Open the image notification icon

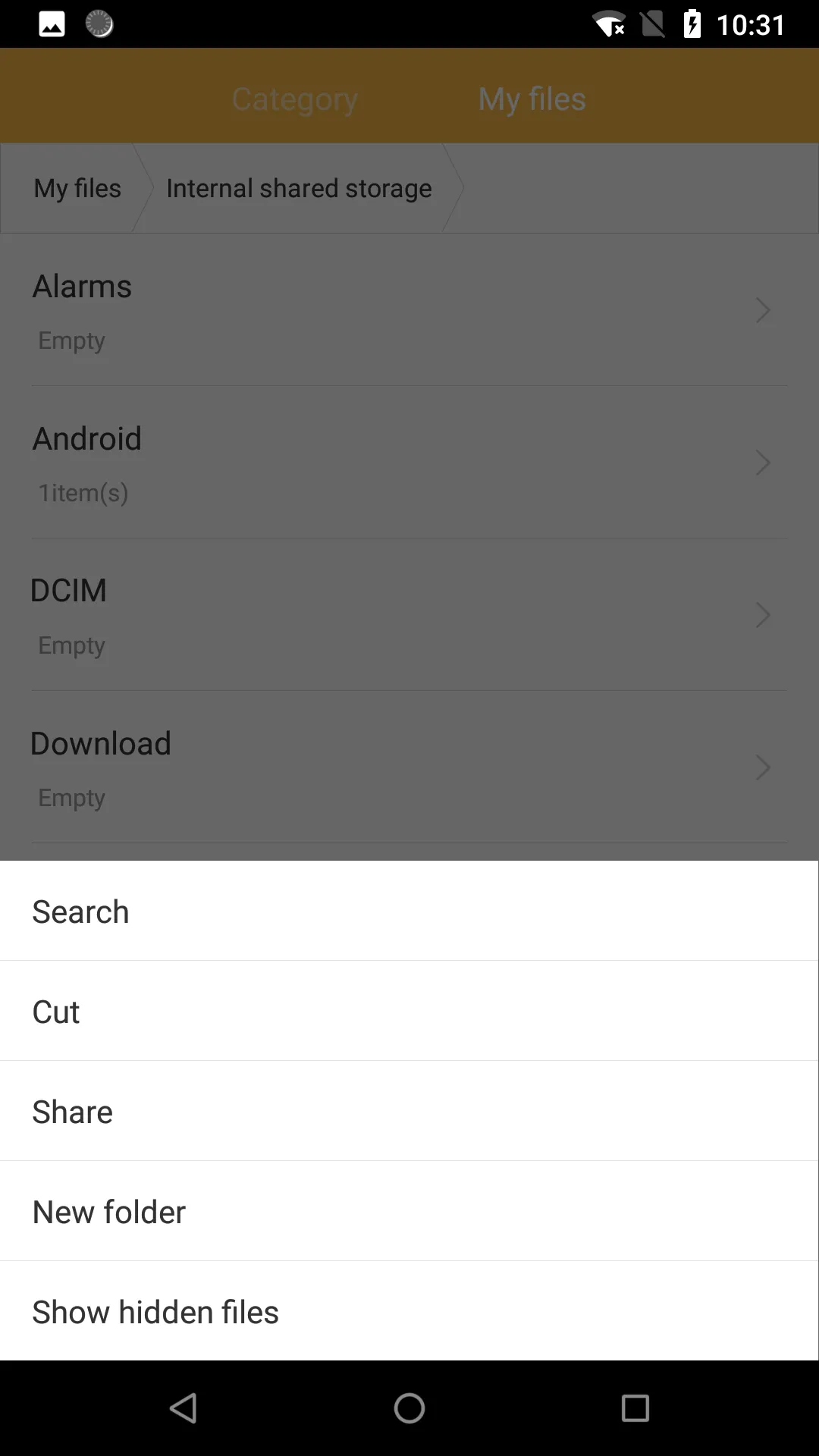coord(50,25)
